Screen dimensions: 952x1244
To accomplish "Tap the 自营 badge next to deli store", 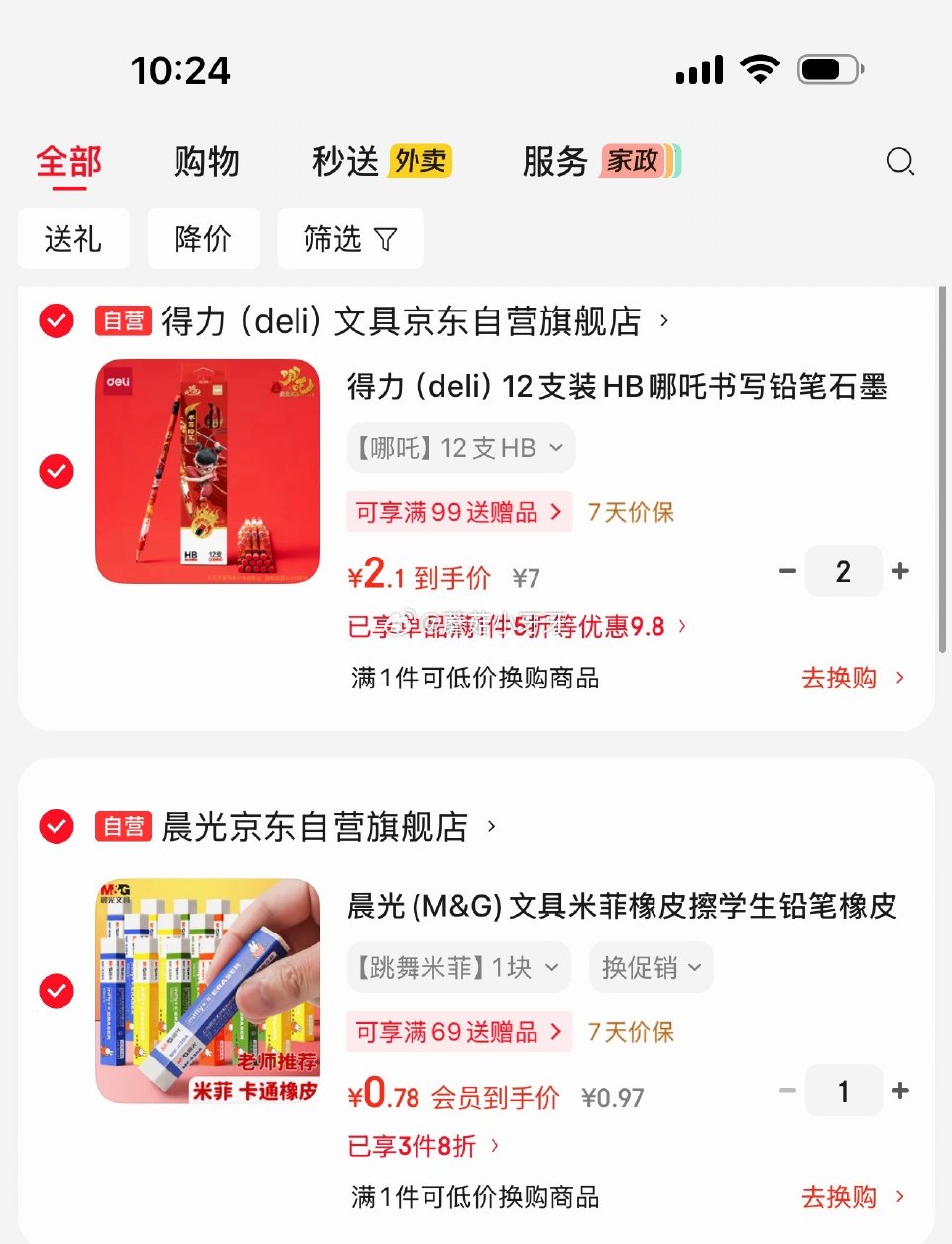I will click(x=123, y=320).
